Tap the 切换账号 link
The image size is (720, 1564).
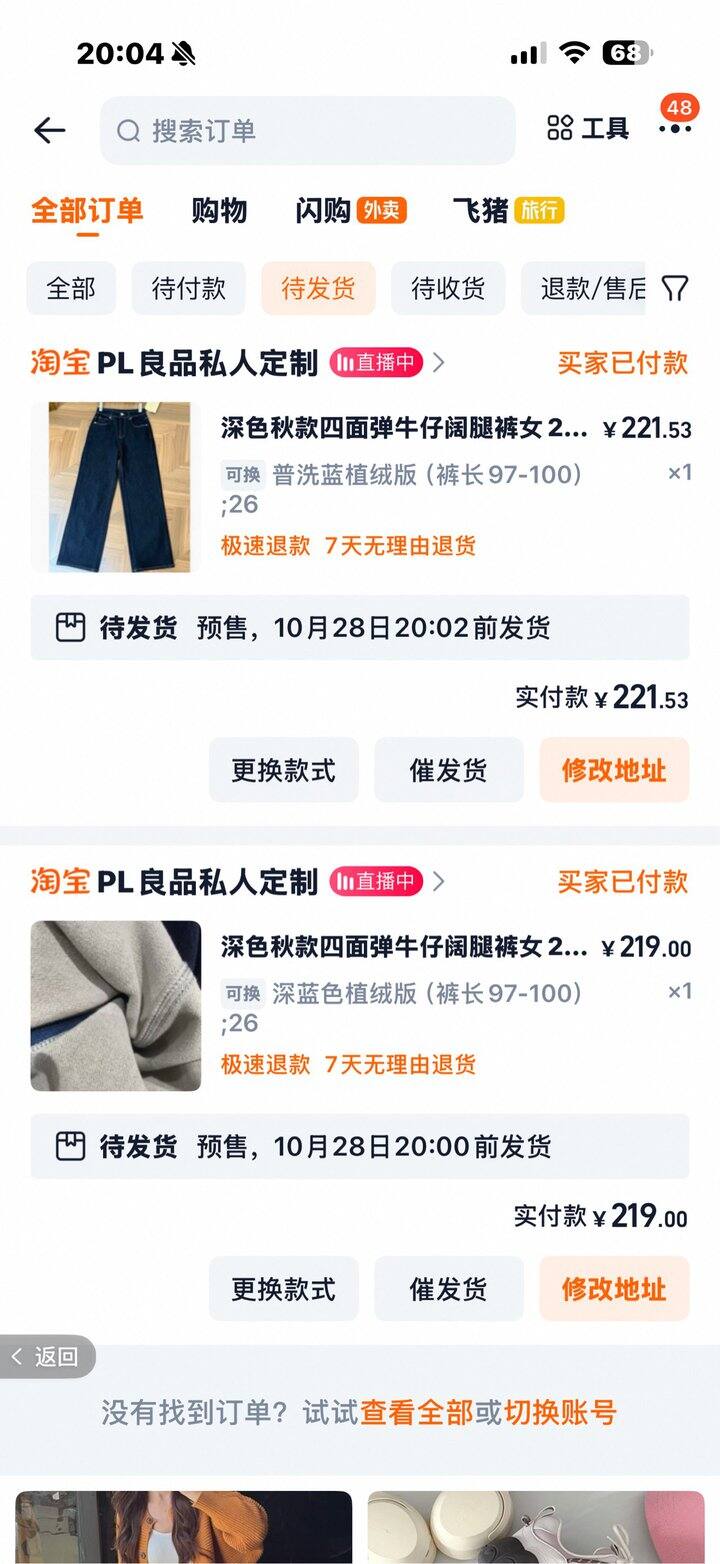(560, 1413)
